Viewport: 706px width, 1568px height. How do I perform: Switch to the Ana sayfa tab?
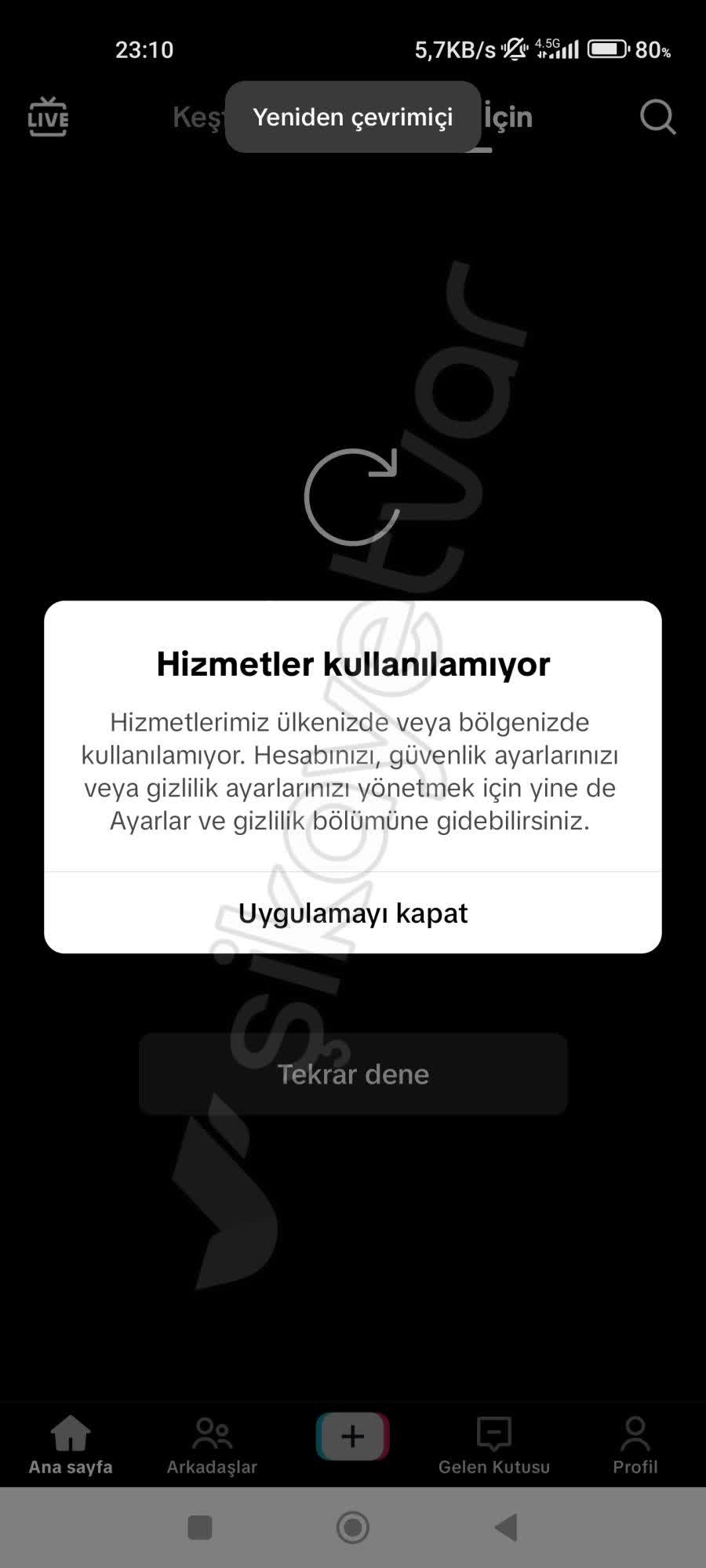(71, 1444)
